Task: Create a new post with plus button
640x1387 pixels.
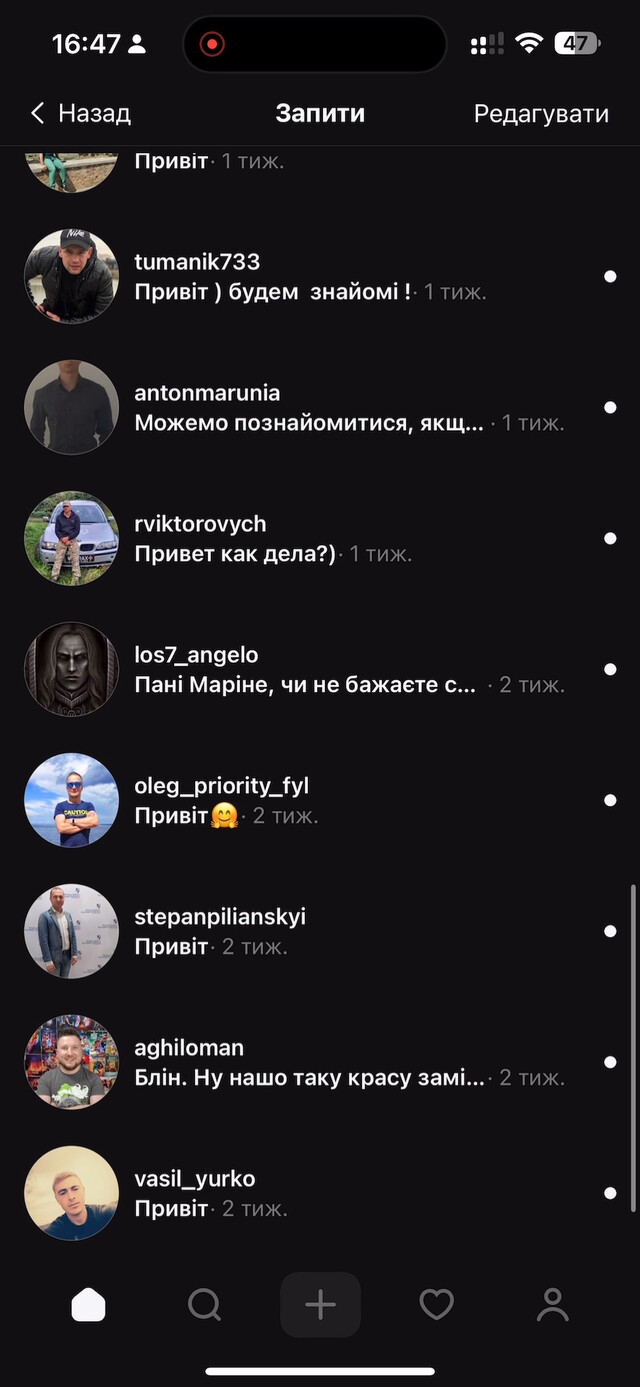Action: 320,1305
